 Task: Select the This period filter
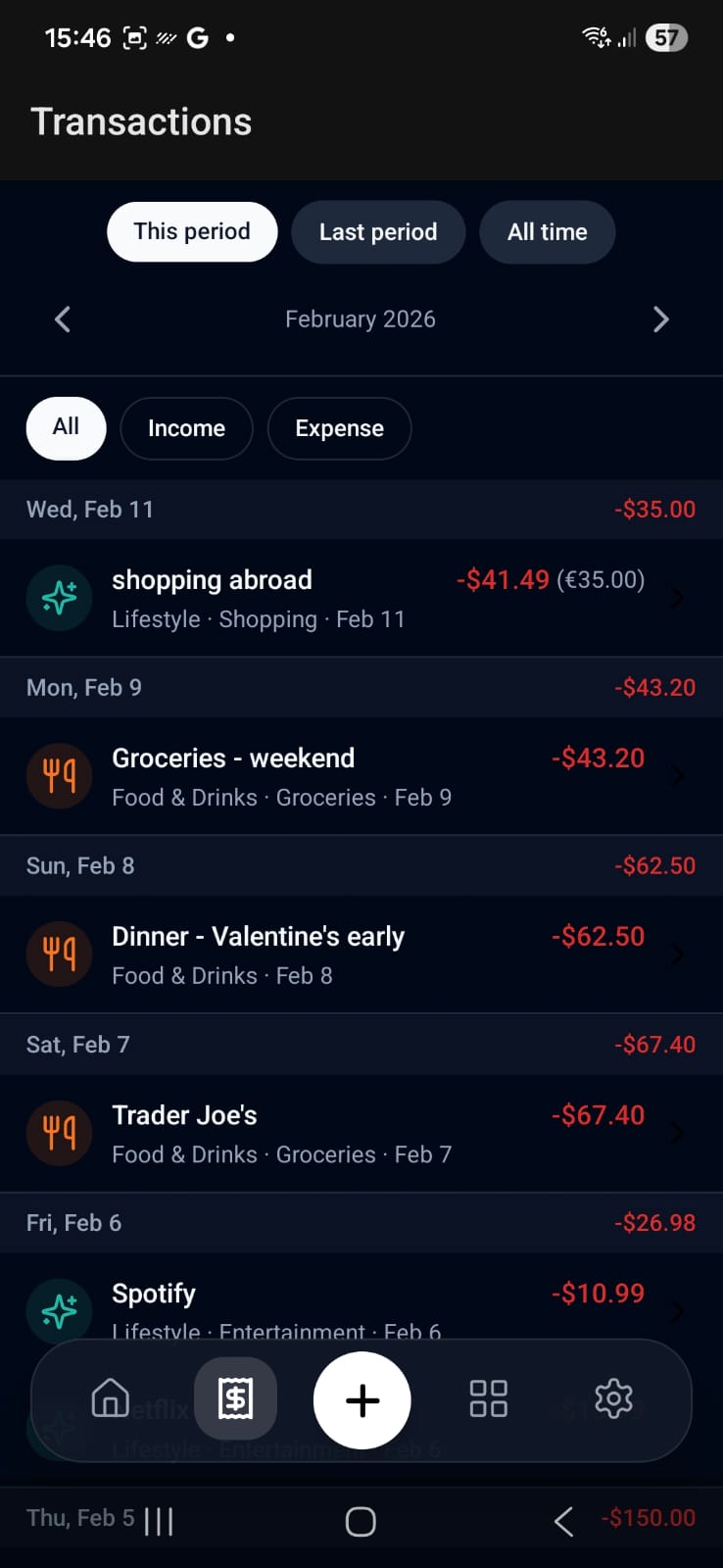click(192, 232)
